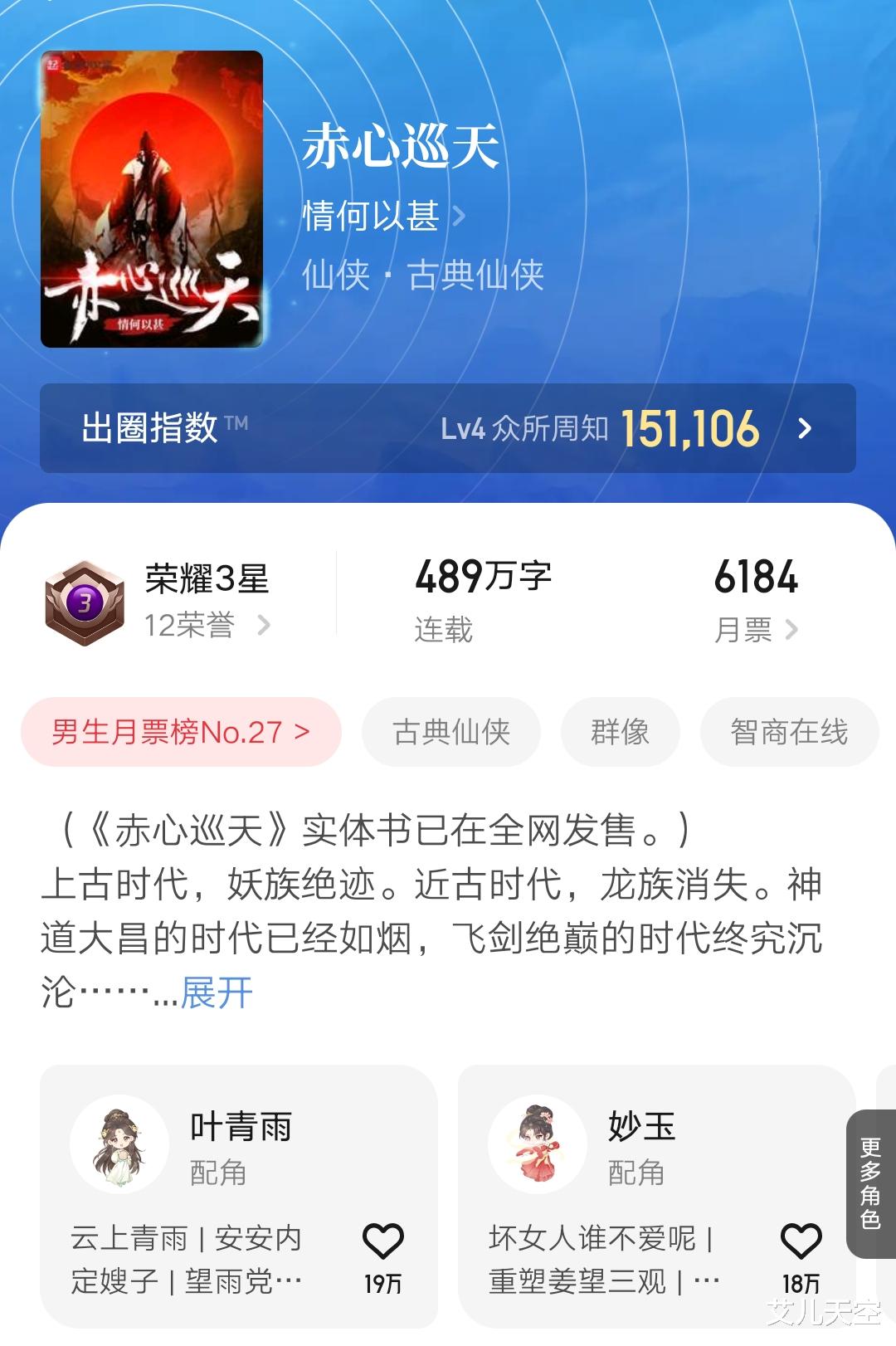The width and height of the screenshot is (896, 1346).
Task: Select the 群像 tag
Action: pos(619,732)
